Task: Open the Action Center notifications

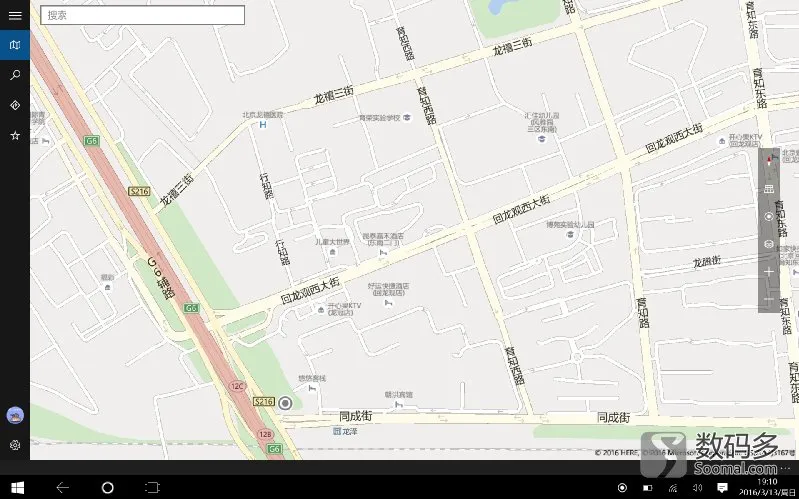Action: pos(722,487)
